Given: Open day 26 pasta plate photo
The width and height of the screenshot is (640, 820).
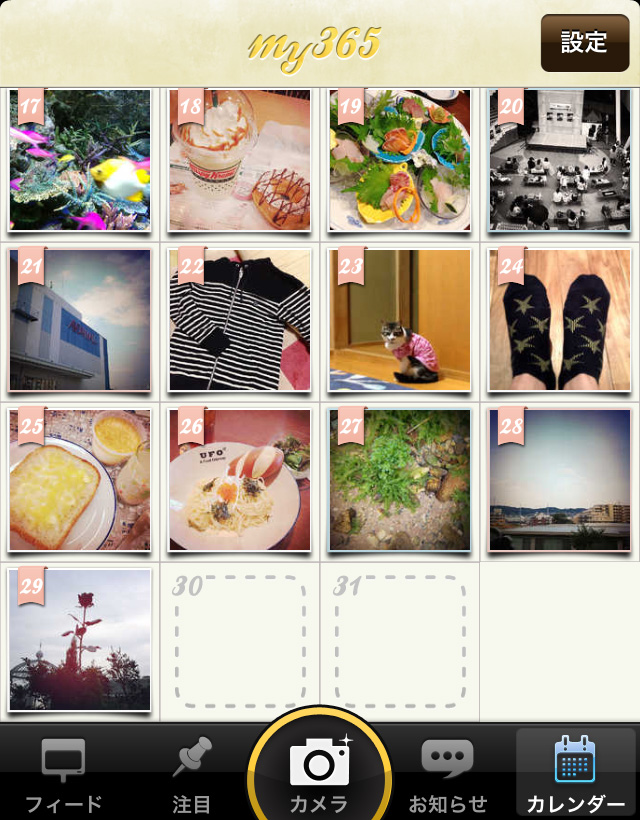Looking at the screenshot, I should (240, 480).
